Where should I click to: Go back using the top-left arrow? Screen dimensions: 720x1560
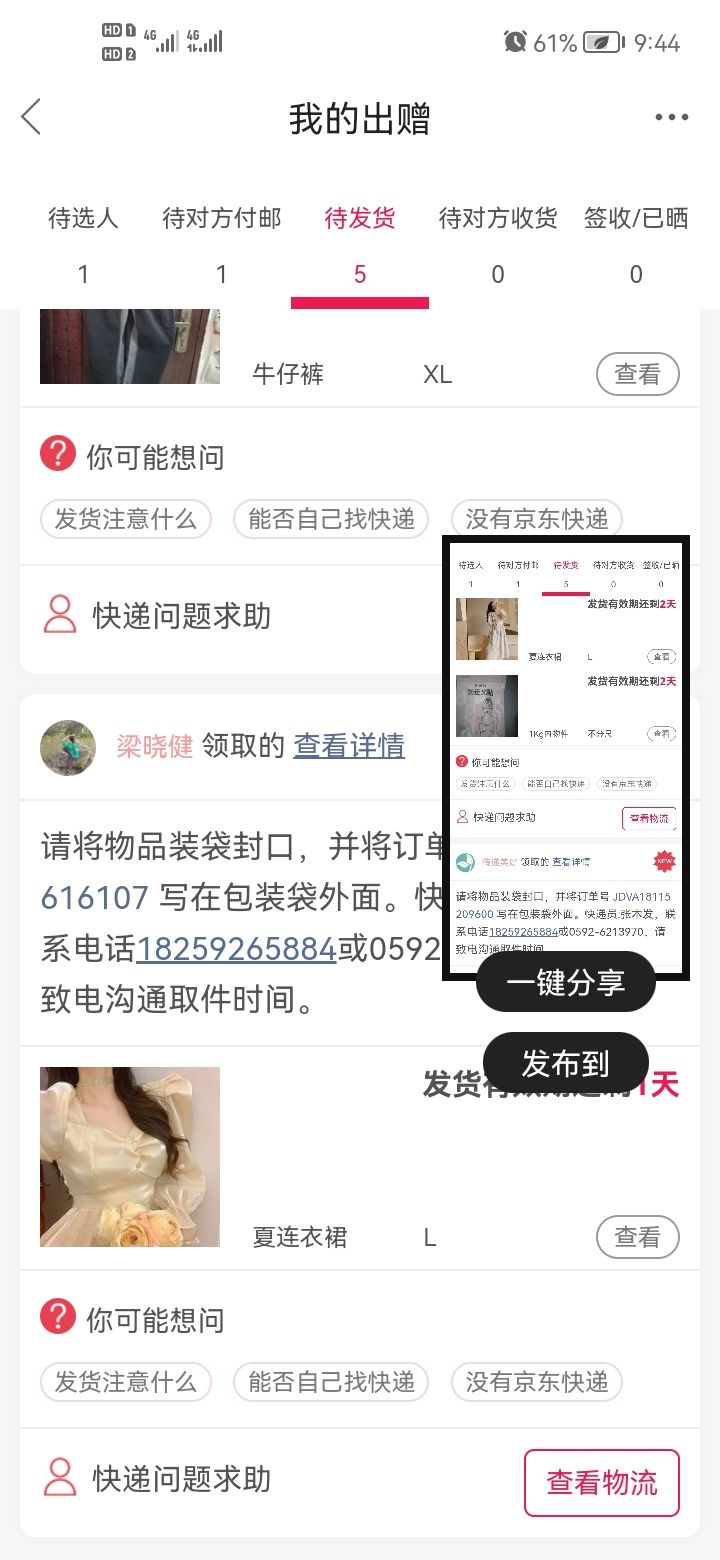tap(32, 117)
